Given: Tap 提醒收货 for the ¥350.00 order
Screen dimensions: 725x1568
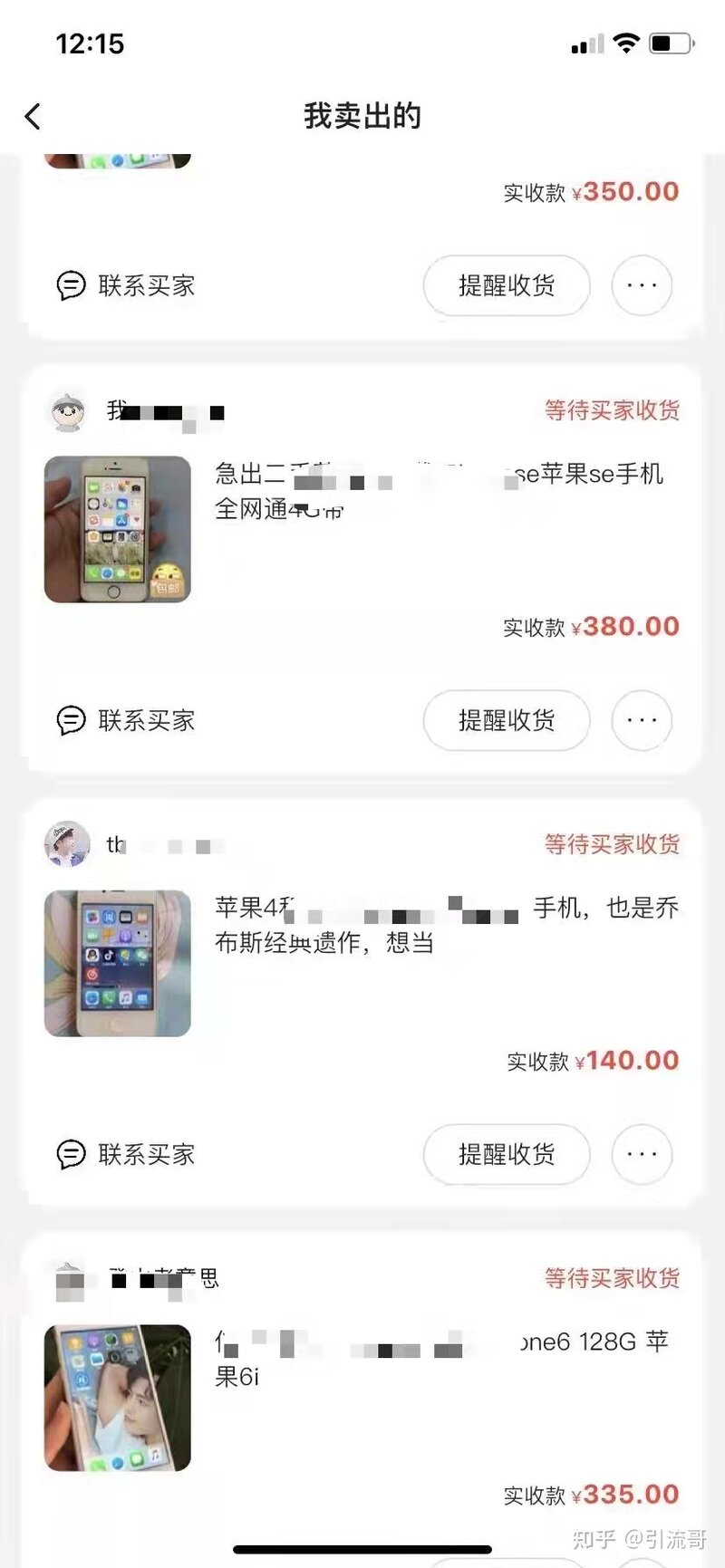Looking at the screenshot, I should tap(507, 285).
